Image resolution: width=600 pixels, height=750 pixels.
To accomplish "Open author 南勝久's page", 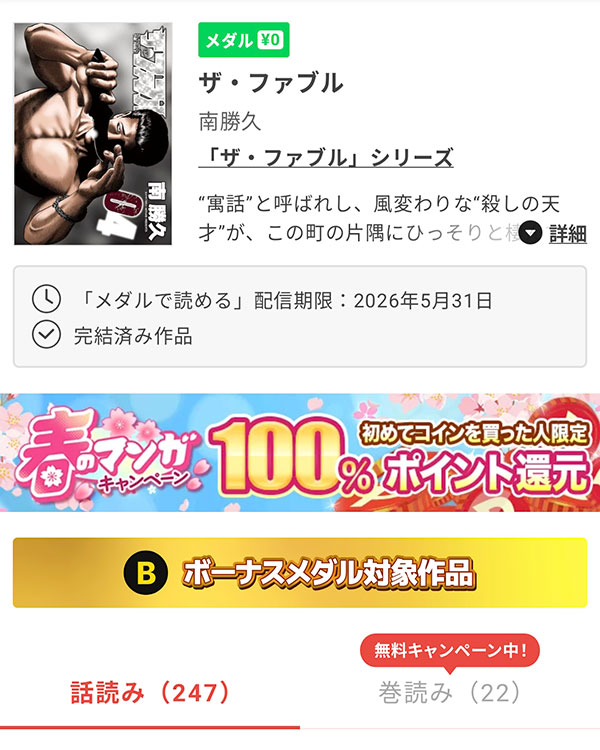I will [230, 122].
